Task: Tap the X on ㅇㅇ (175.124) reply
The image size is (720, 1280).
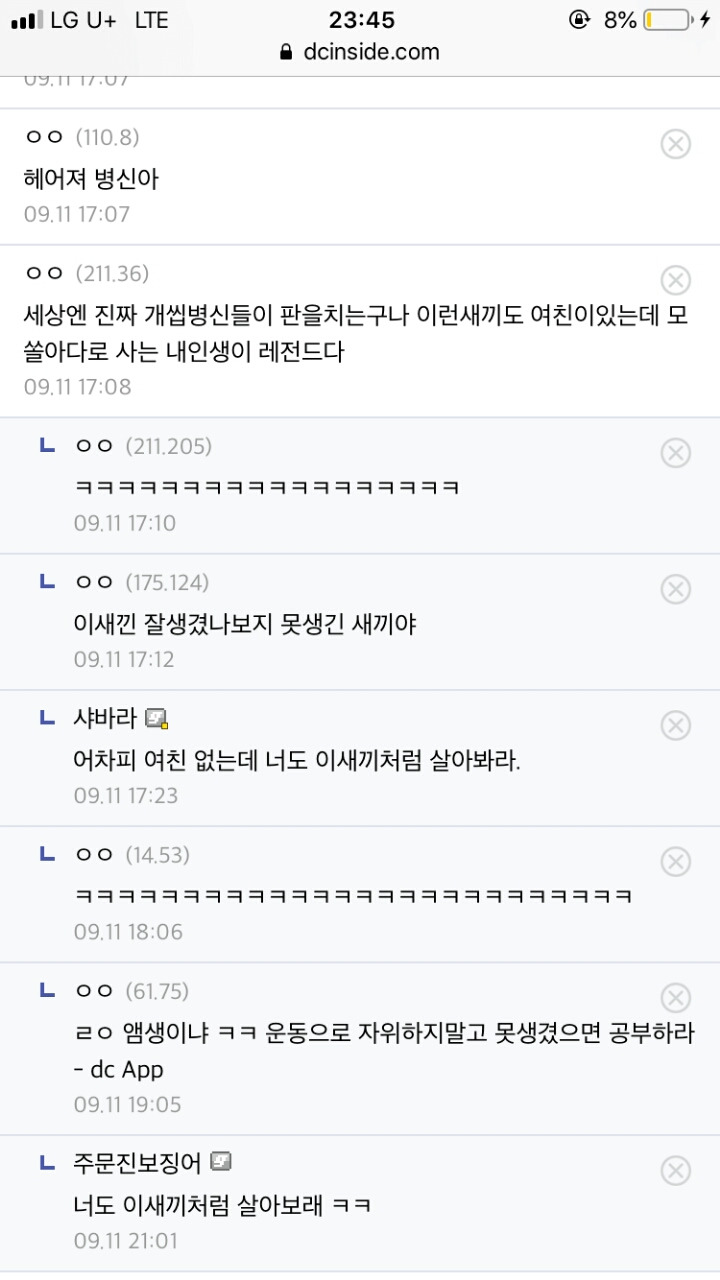Action: click(x=676, y=590)
